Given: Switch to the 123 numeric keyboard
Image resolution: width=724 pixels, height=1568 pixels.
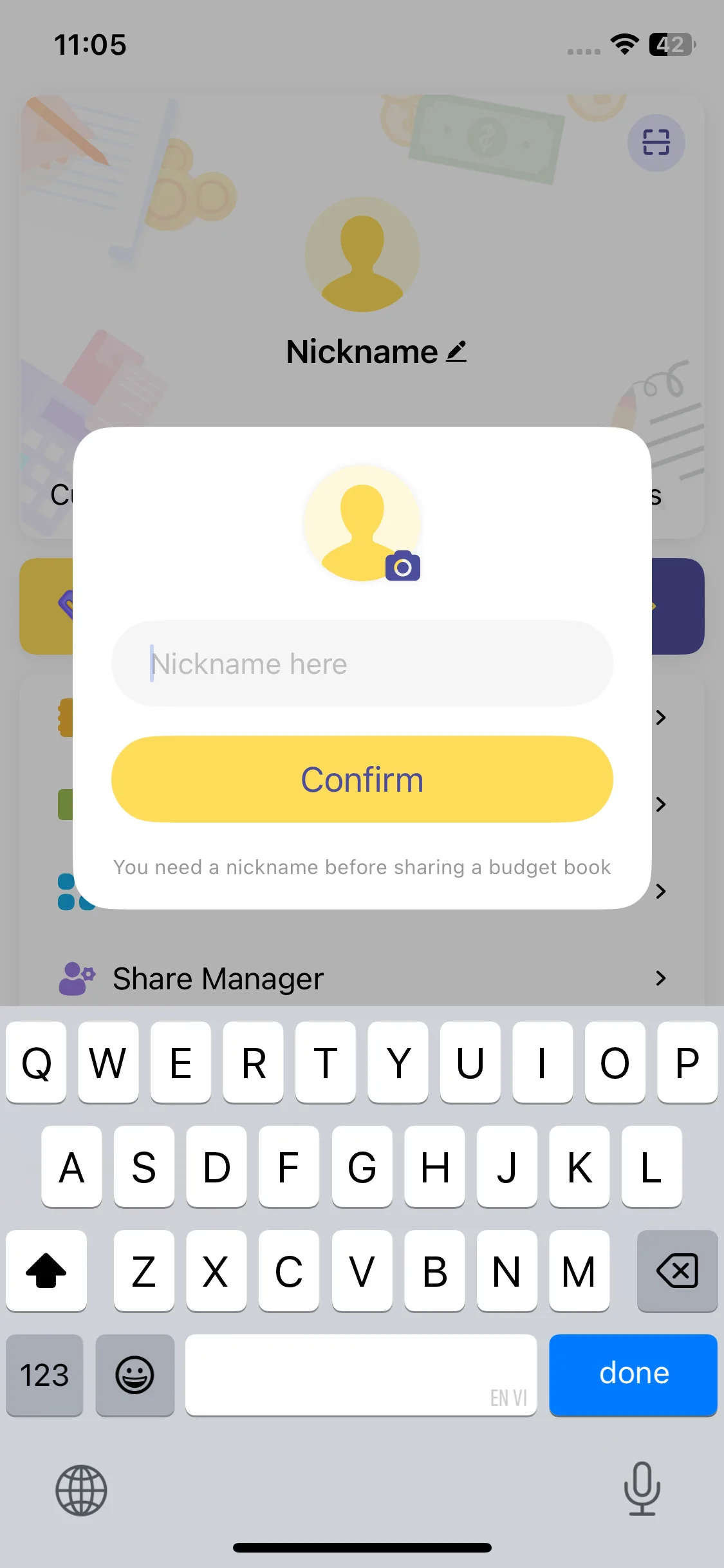Looking at the screenshot, I should click(44, 1374).
